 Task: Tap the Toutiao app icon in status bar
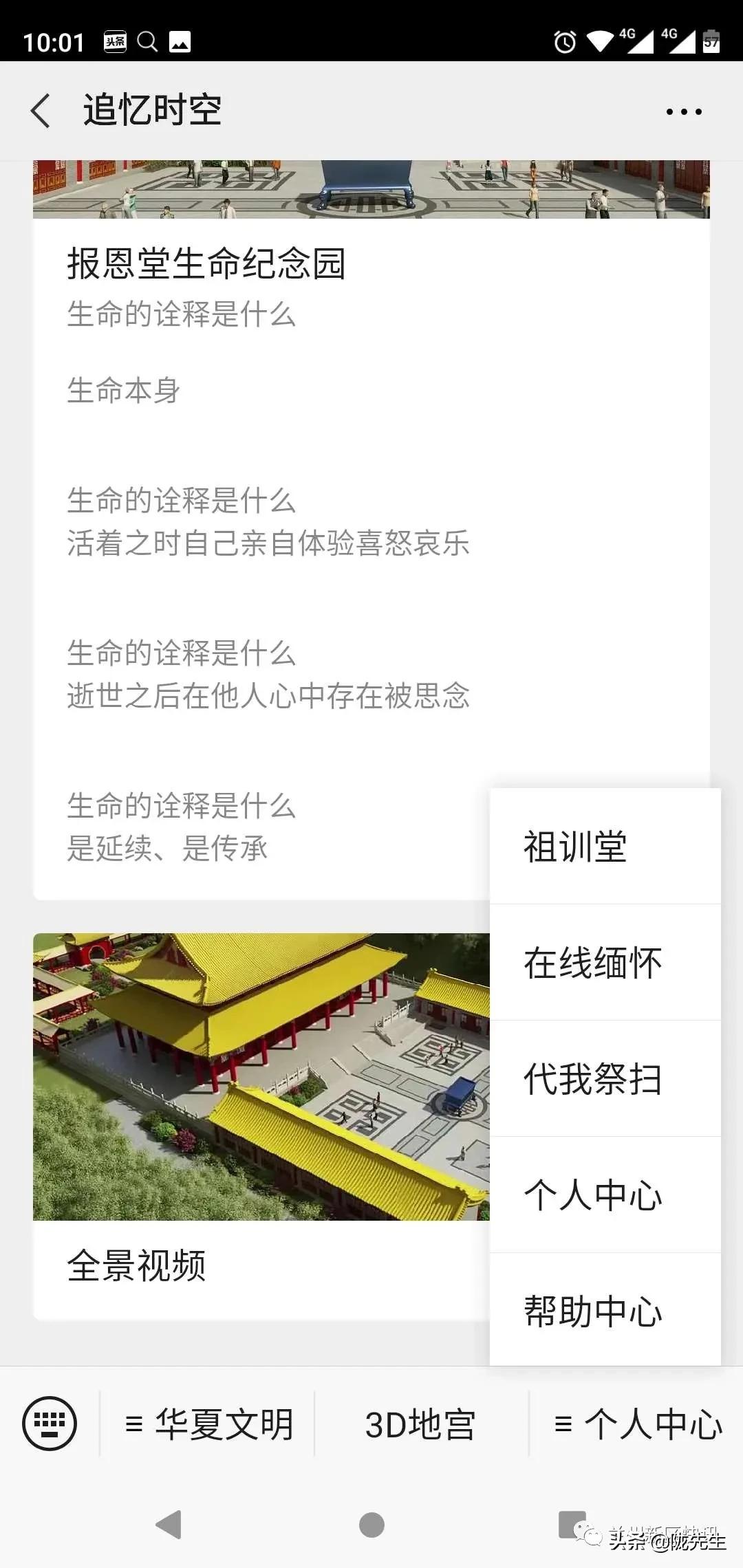click(116, 43)
